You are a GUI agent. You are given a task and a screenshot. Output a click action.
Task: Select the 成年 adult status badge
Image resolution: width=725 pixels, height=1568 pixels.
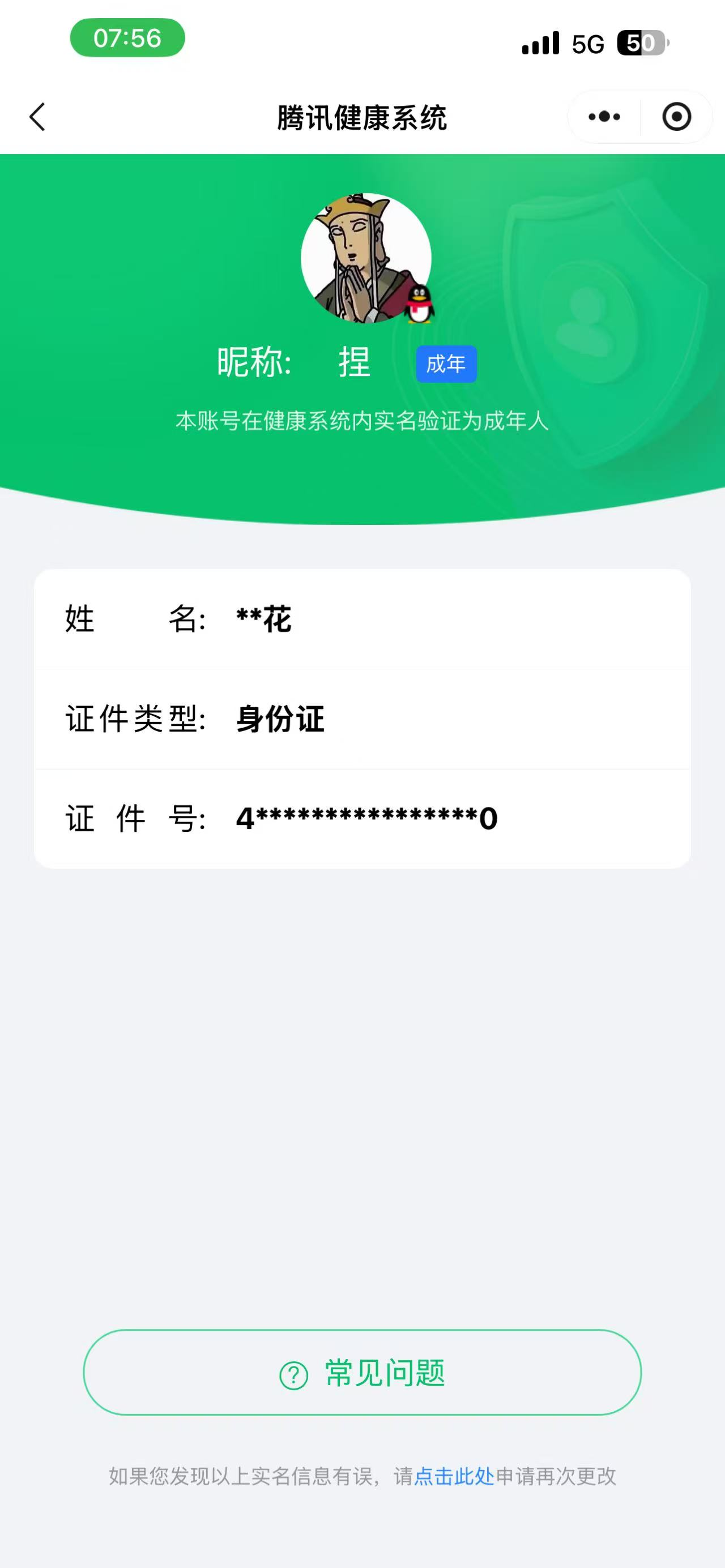click(446, 363)
